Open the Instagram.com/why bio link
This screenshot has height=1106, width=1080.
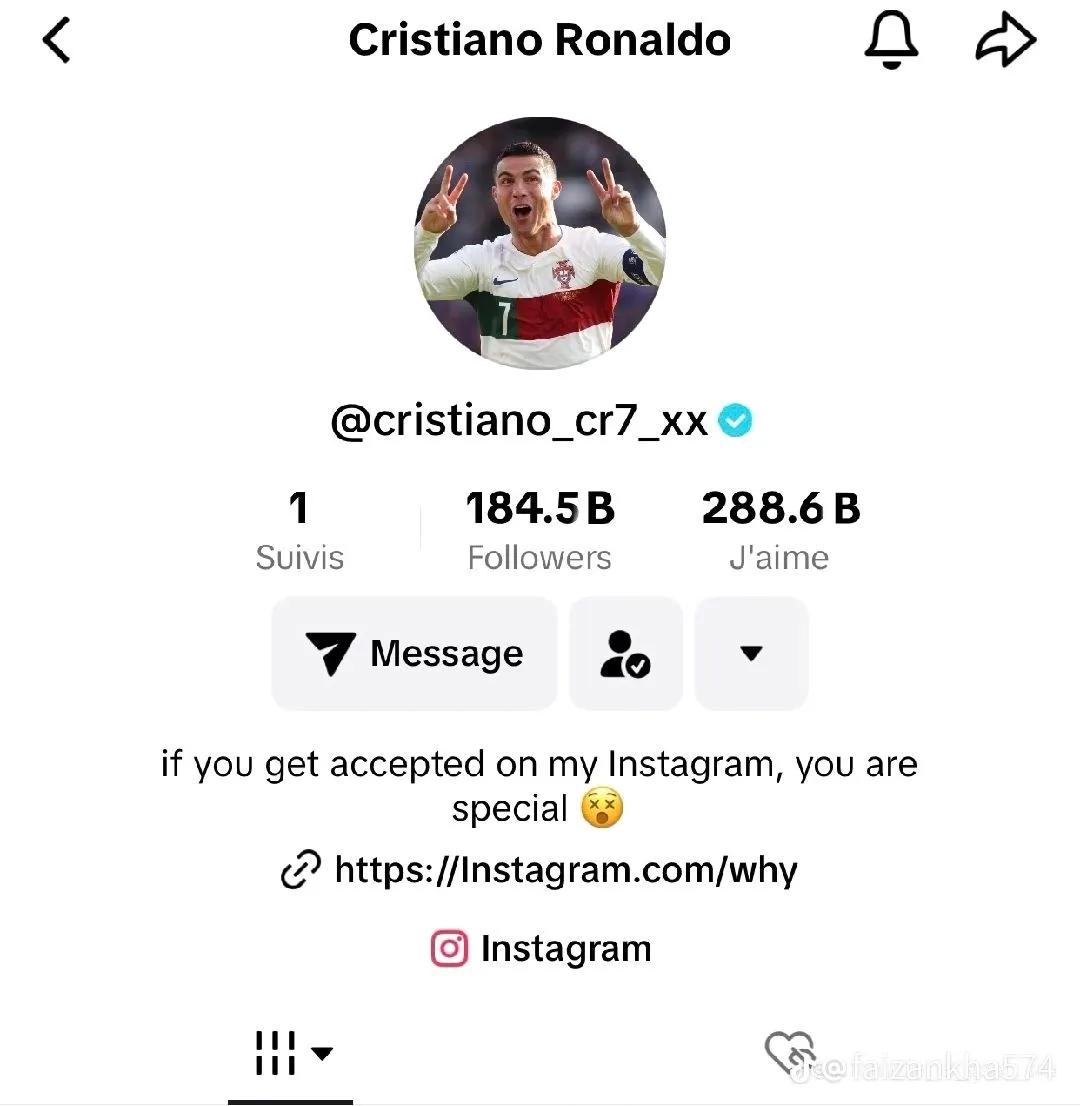[540, 869]
